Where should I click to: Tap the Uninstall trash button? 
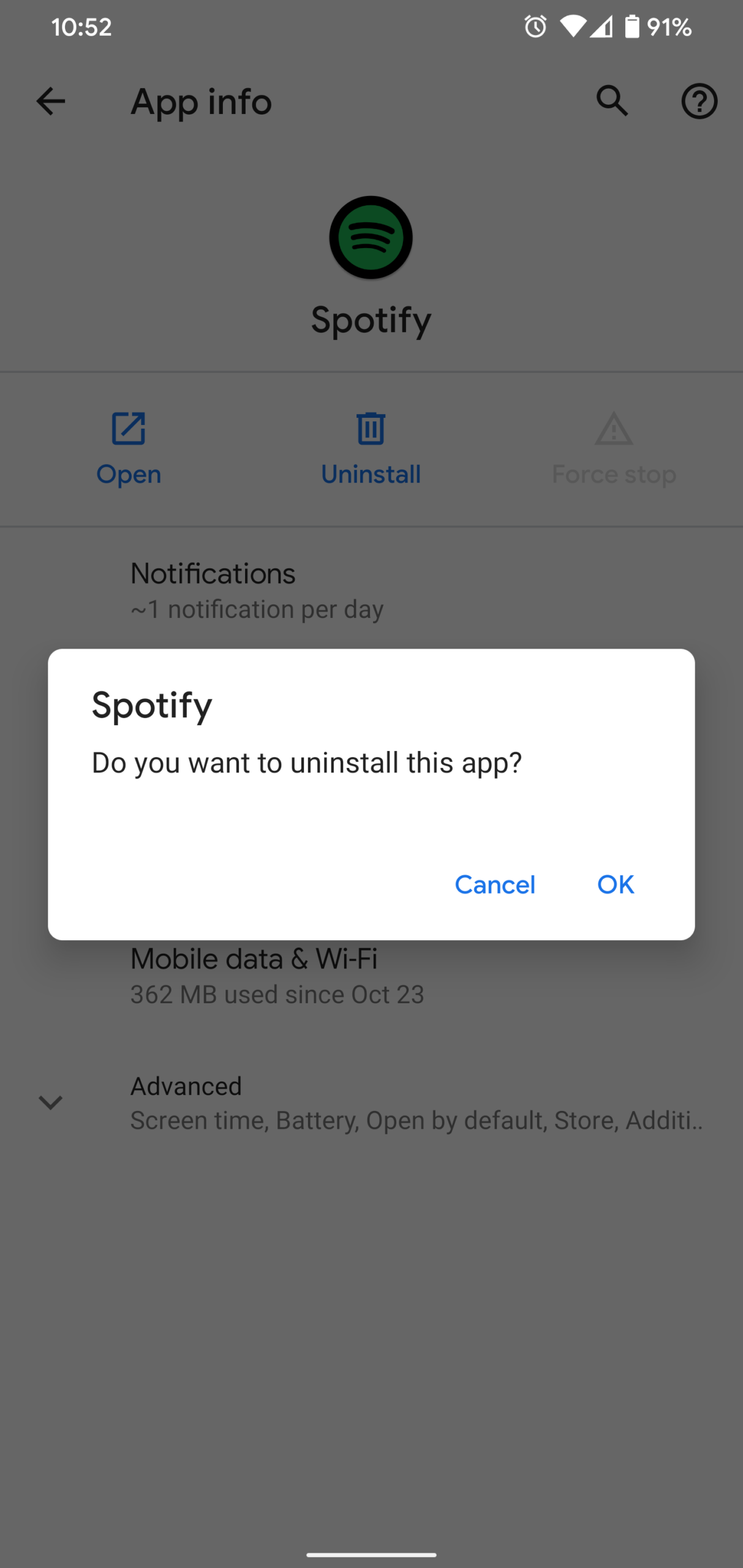point(371,449)
